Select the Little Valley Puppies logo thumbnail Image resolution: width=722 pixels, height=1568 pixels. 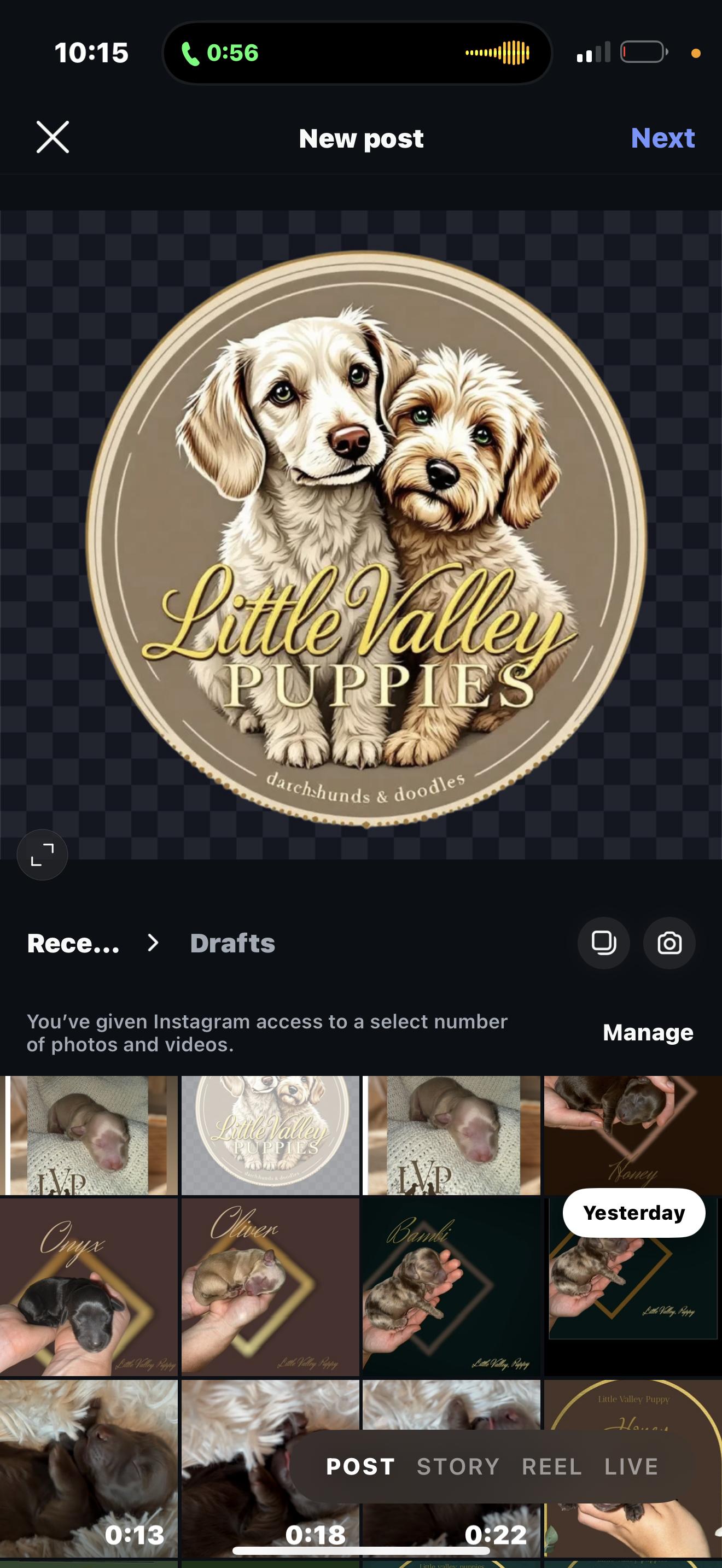(270, 1134)
